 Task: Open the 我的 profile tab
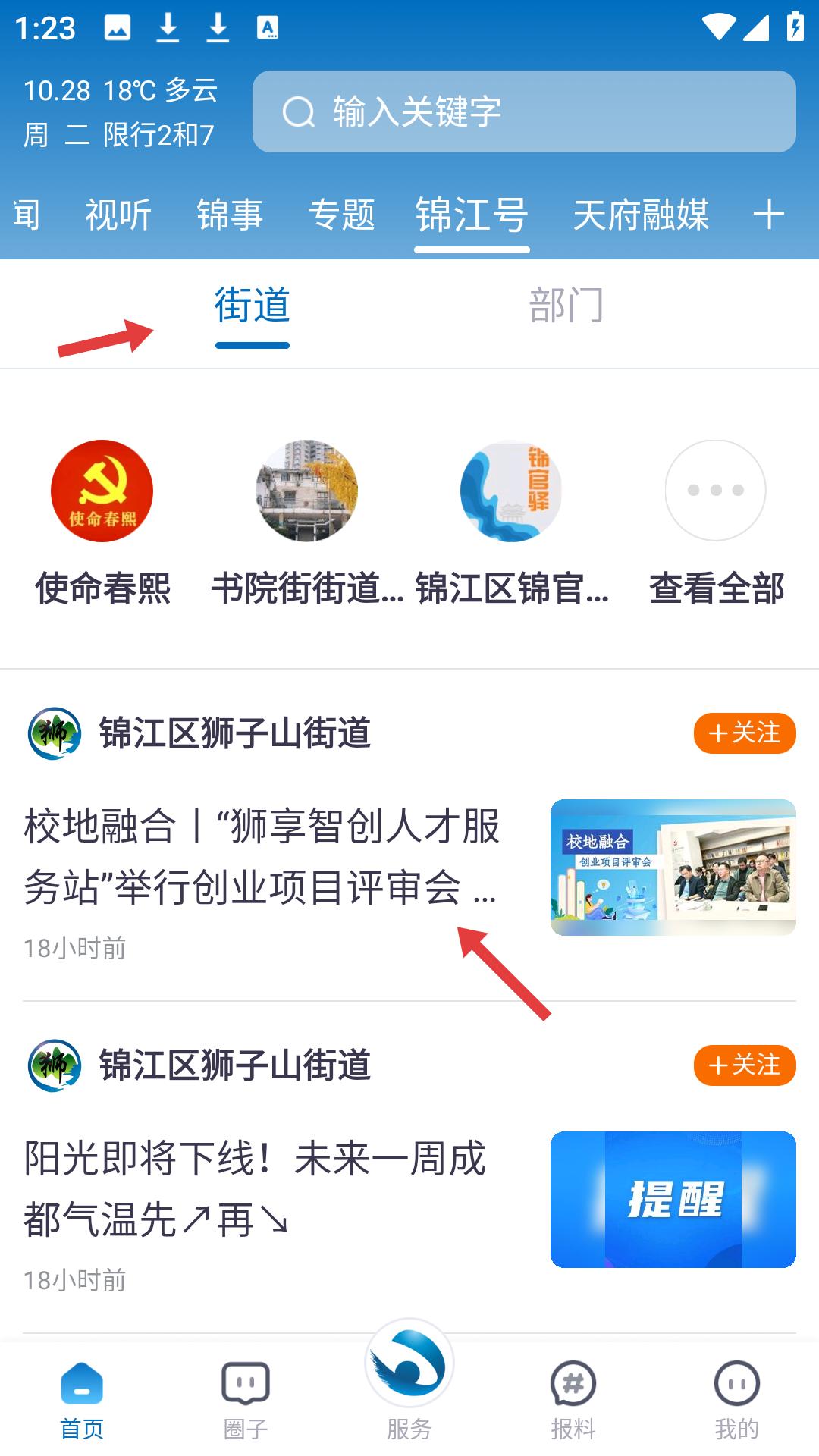tap(736, 1401)
